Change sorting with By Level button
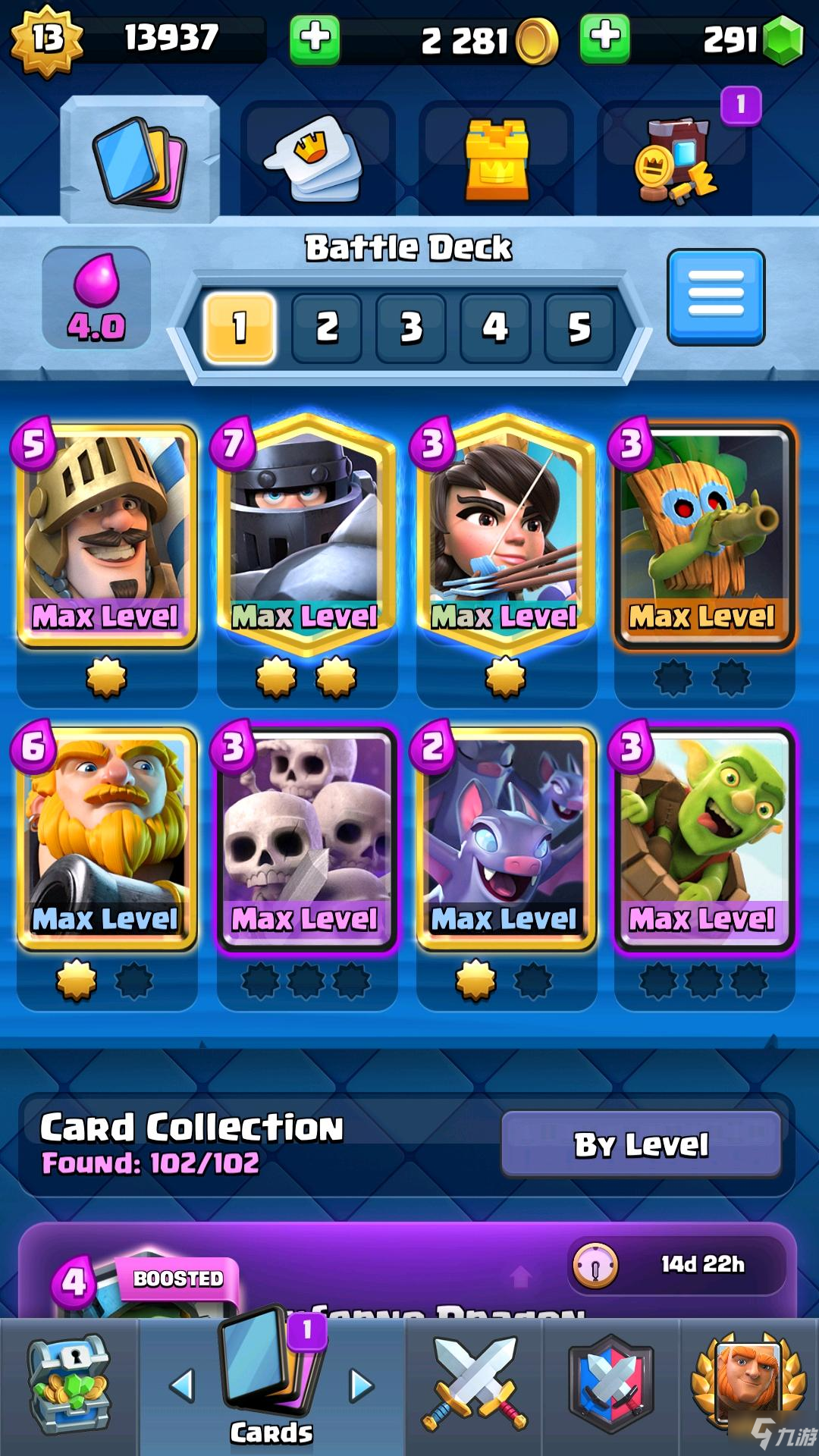The image size is (819, 1456). (x=641, y=1144)
